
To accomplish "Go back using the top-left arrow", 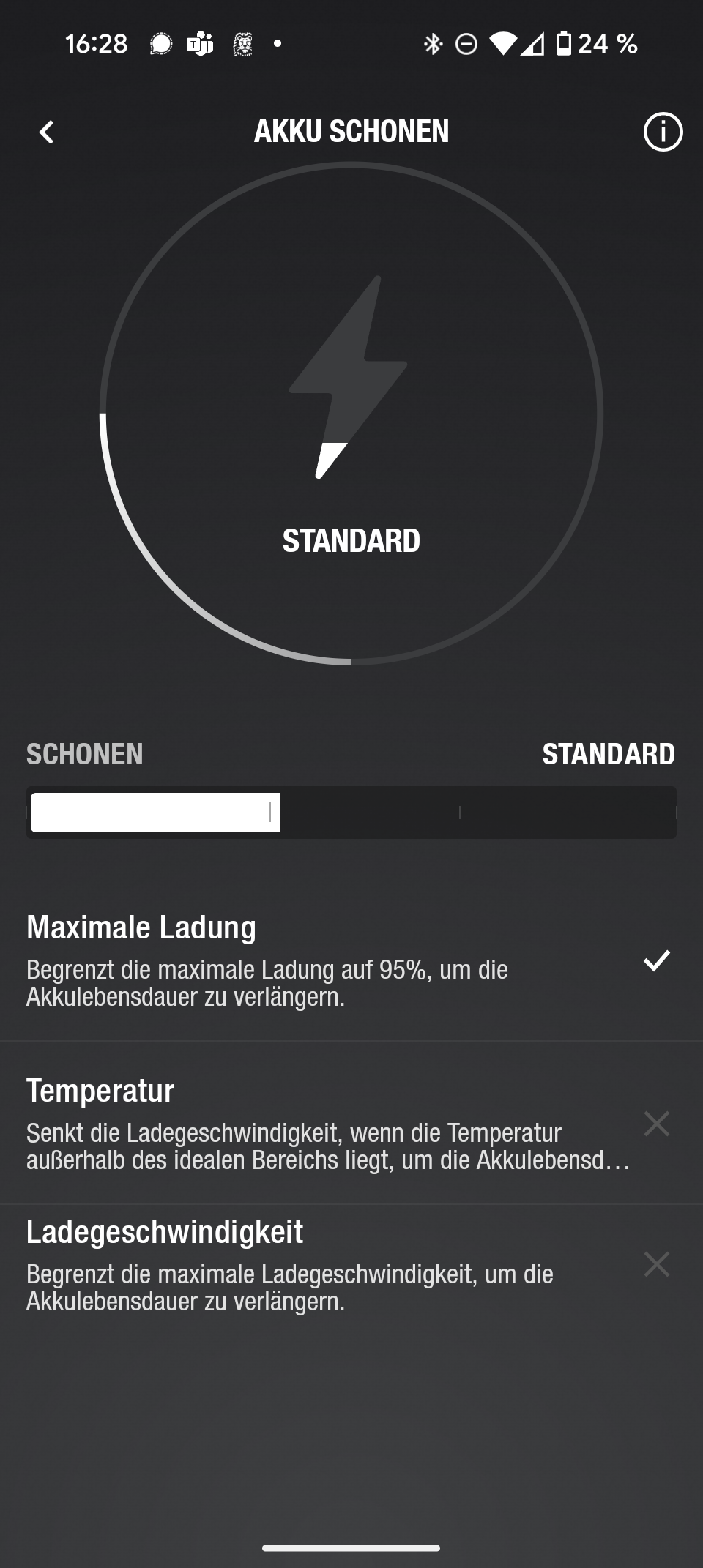I will pyautogui.click(x=46, y=132).
